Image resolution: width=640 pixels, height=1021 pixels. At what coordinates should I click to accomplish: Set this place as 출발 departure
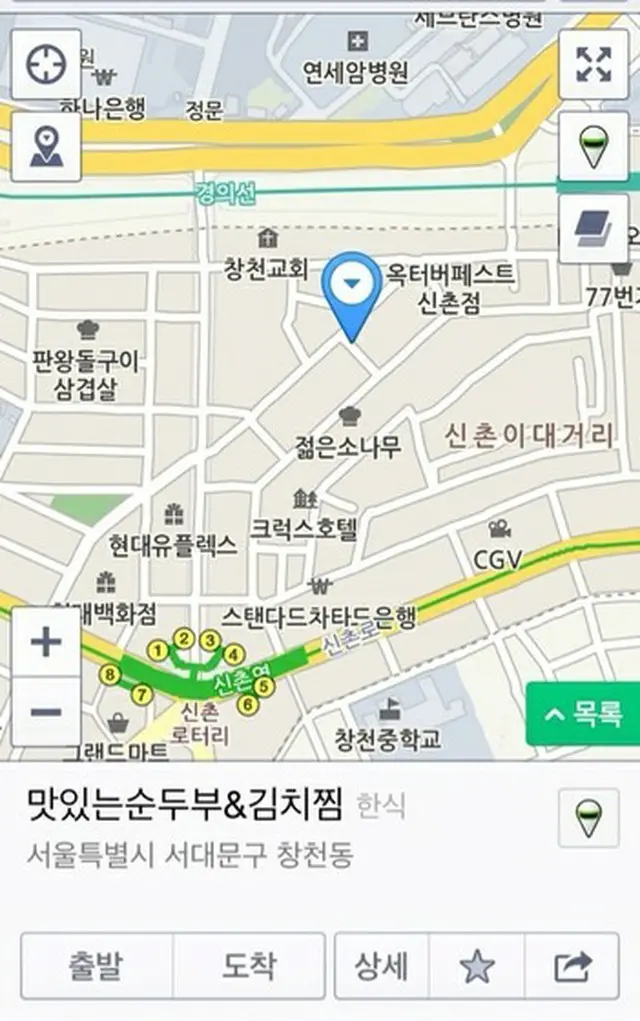96,967
